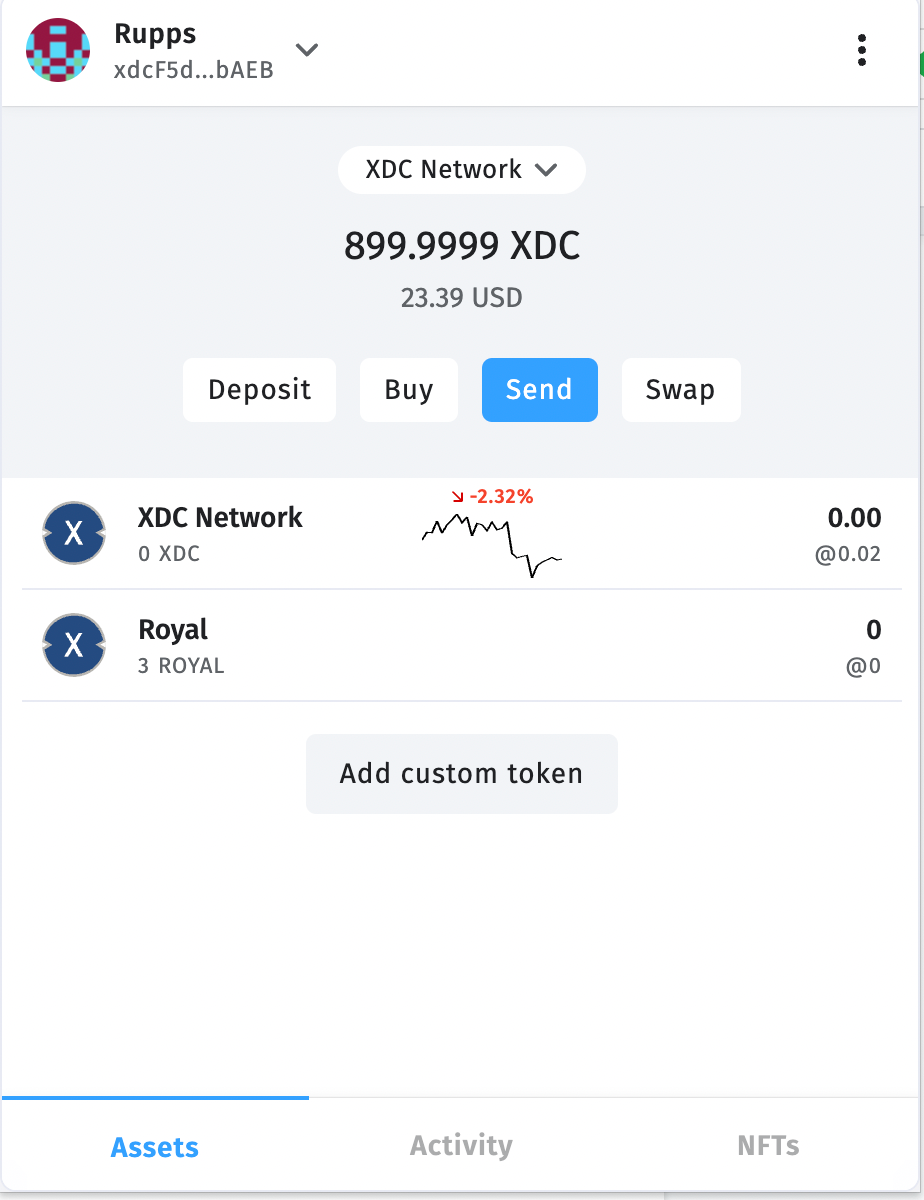Open the Deposit screen
This screenshot has height=1200, width=924.
pos(259,390)
